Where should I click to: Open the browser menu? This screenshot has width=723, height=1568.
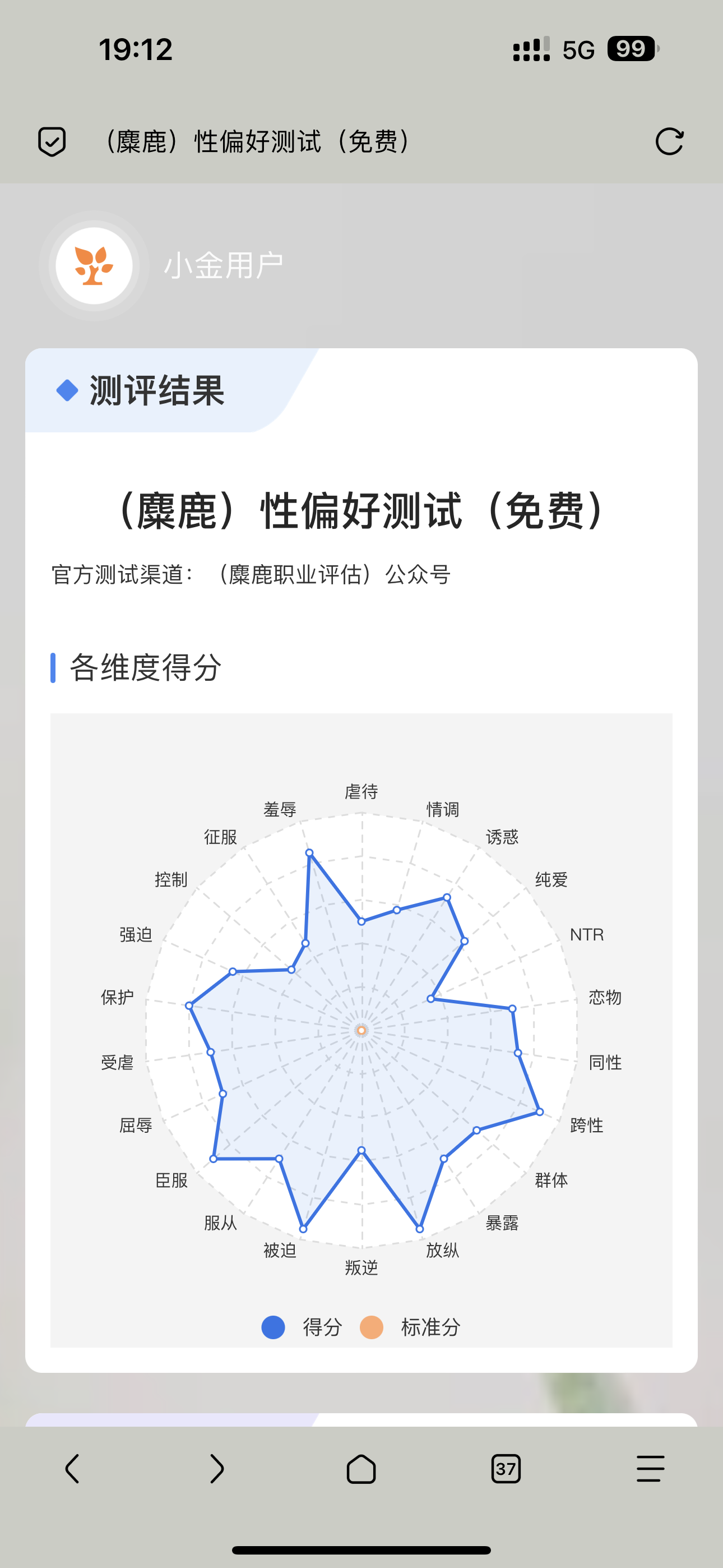point(650,1469)
